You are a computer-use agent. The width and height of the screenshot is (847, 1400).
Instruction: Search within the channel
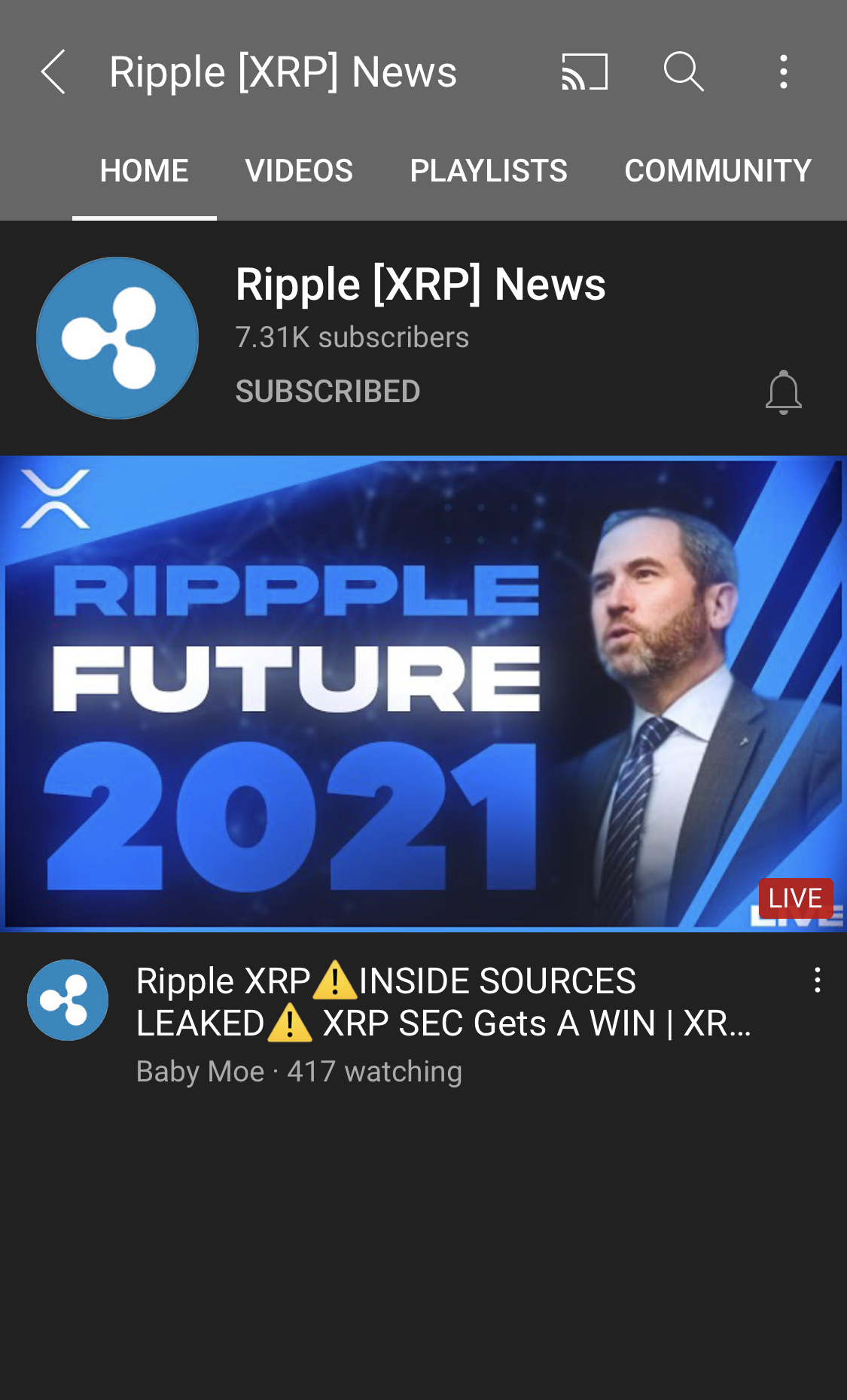683,72
